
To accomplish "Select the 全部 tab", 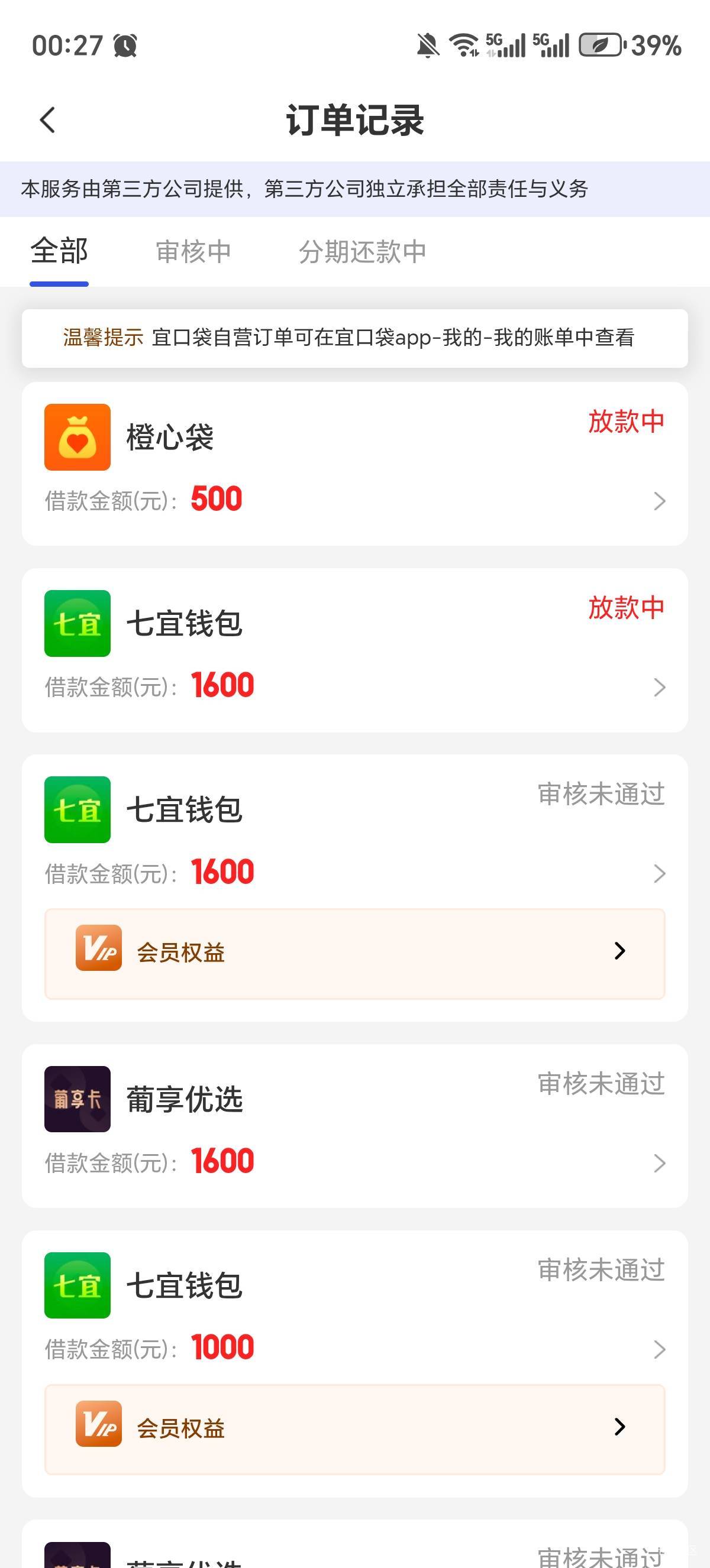I will click(59, 251).
